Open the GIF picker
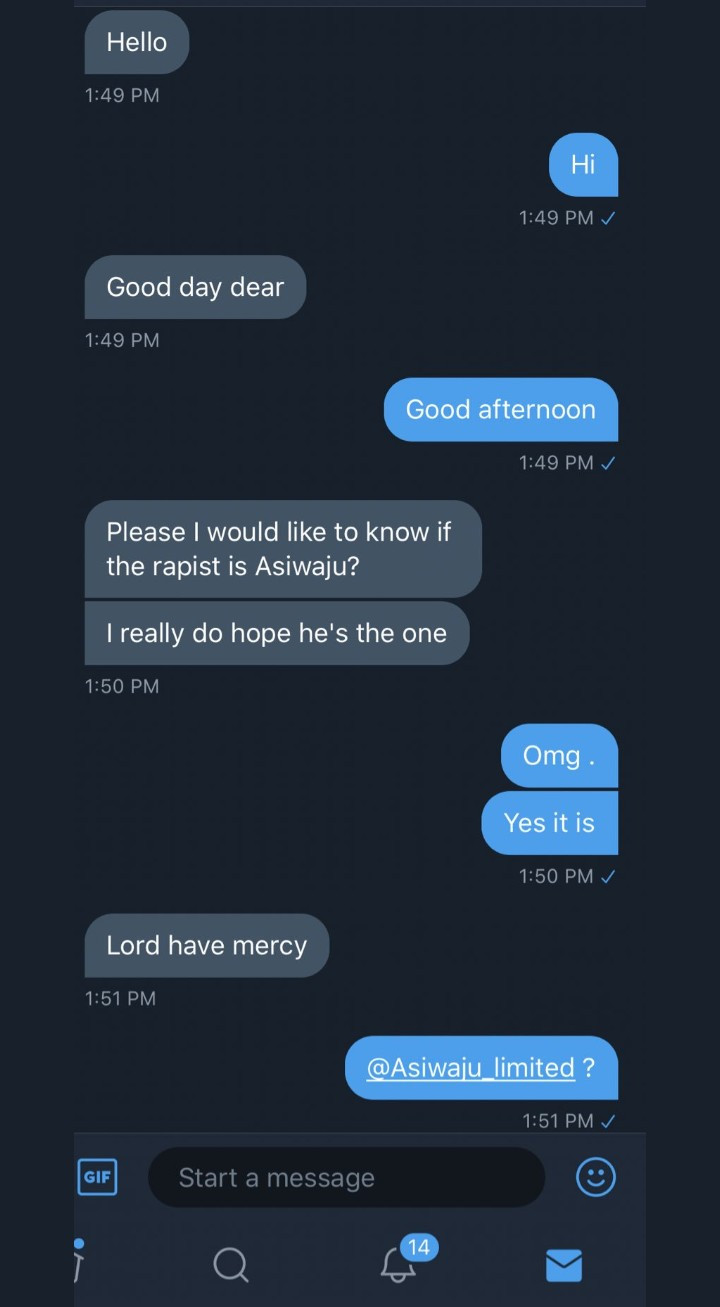The height and width of the screenshot is (1307, 720). [x=97, y=1177]
